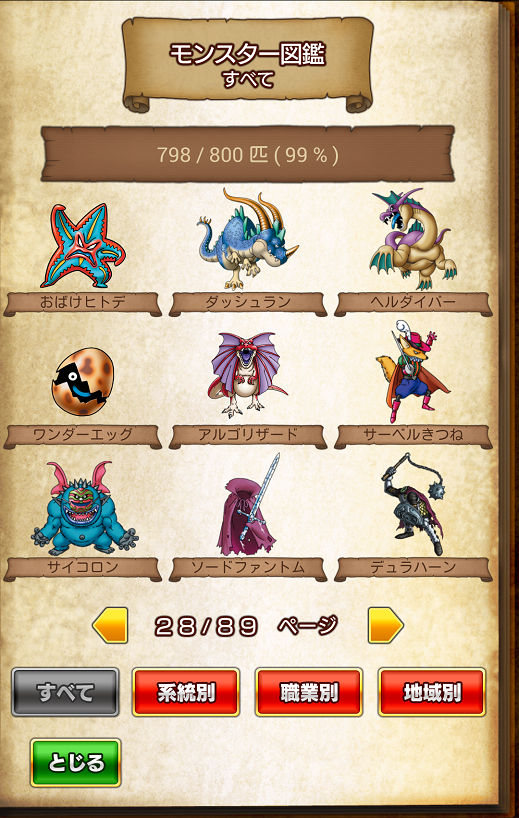
Task: Select the すべて filter button
Action: point(65,692)
